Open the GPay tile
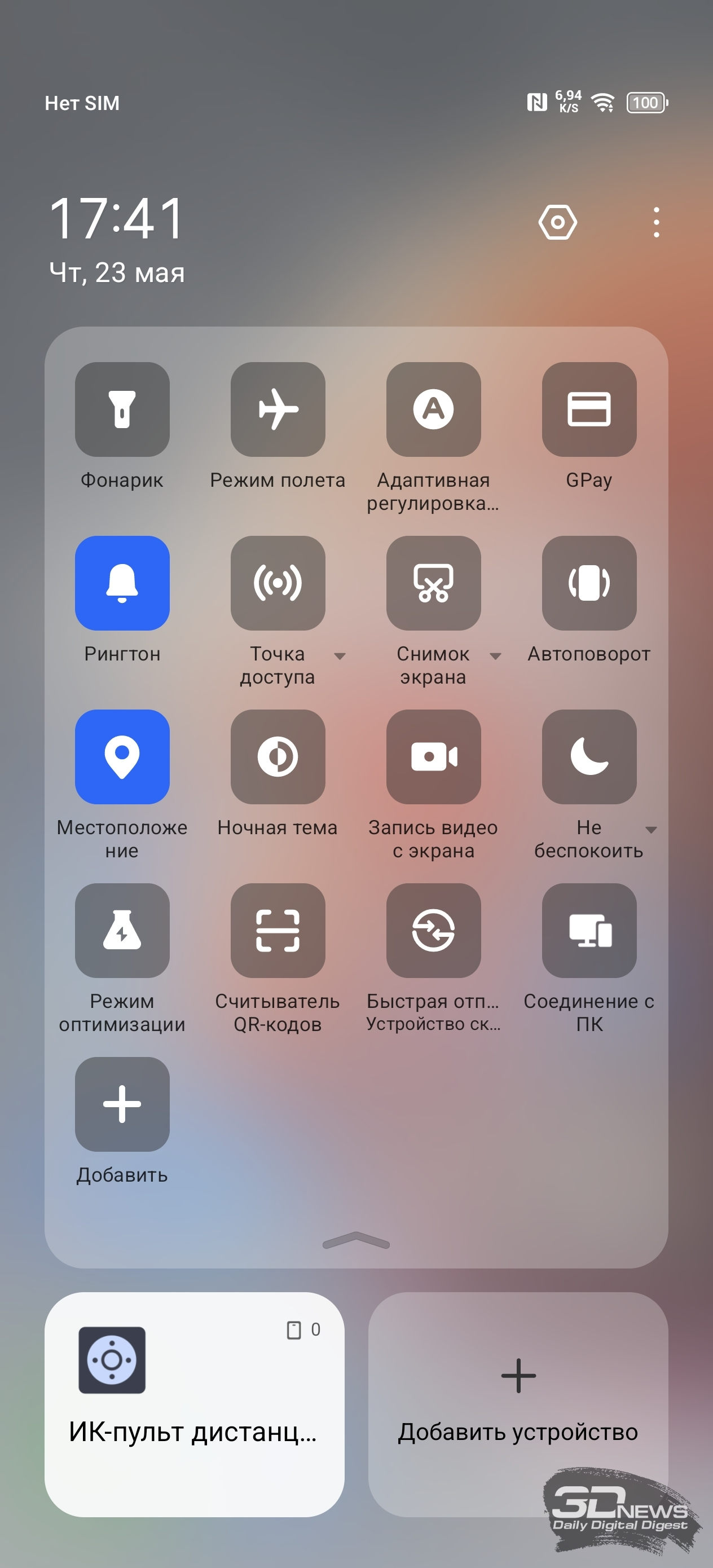The height and width of the screenshot is (1568, 713). (x=589, y=409)
